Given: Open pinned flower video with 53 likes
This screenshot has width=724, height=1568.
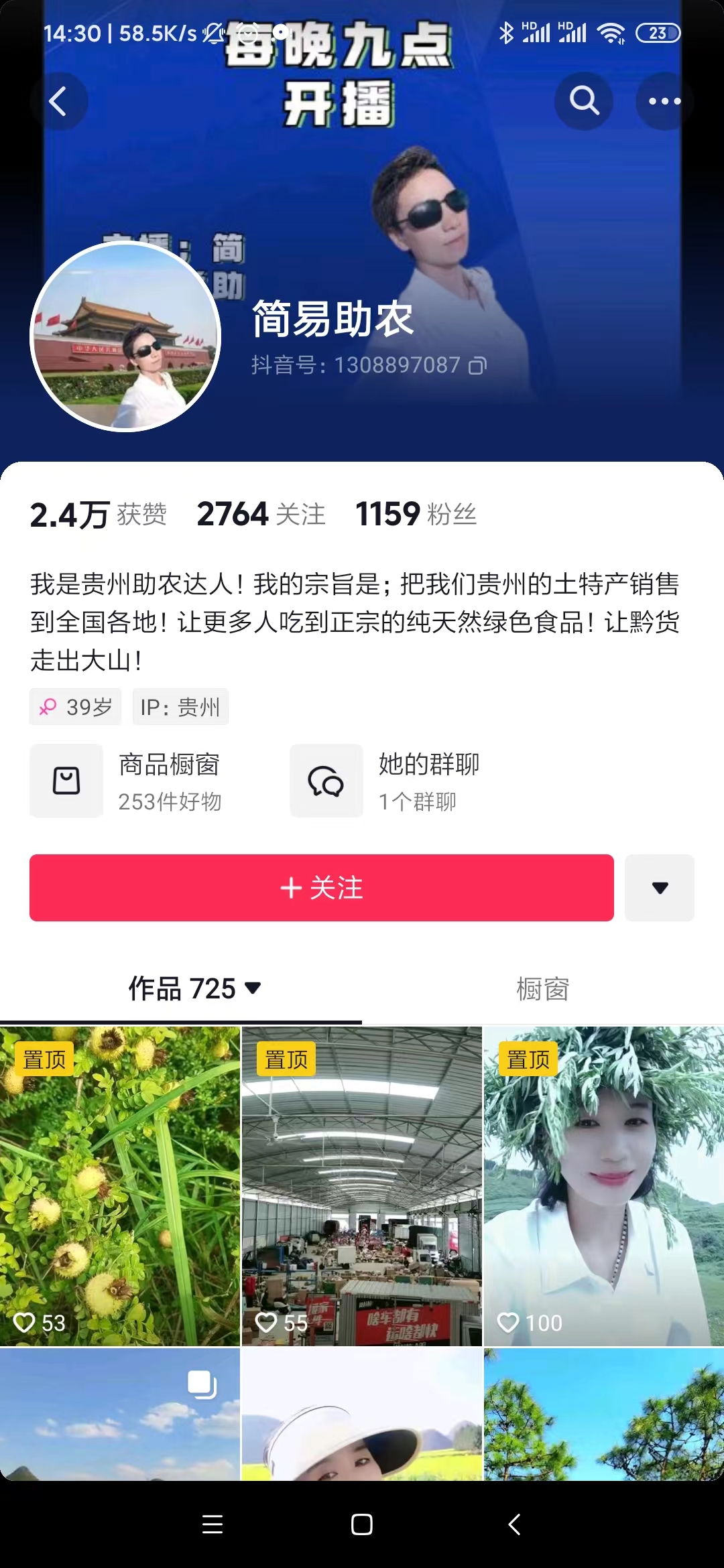Looking at the screenshot, I should [x=120, y=1186].
